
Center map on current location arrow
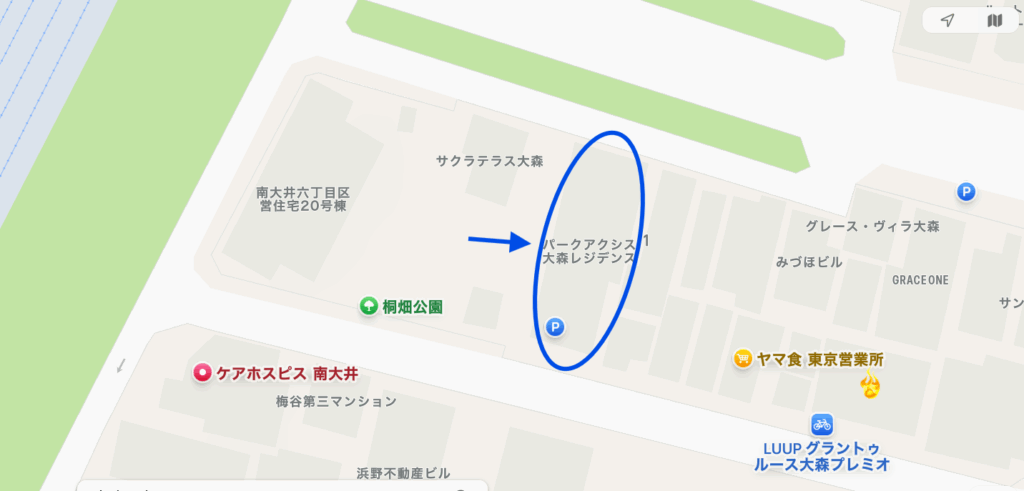pos(947,20)
